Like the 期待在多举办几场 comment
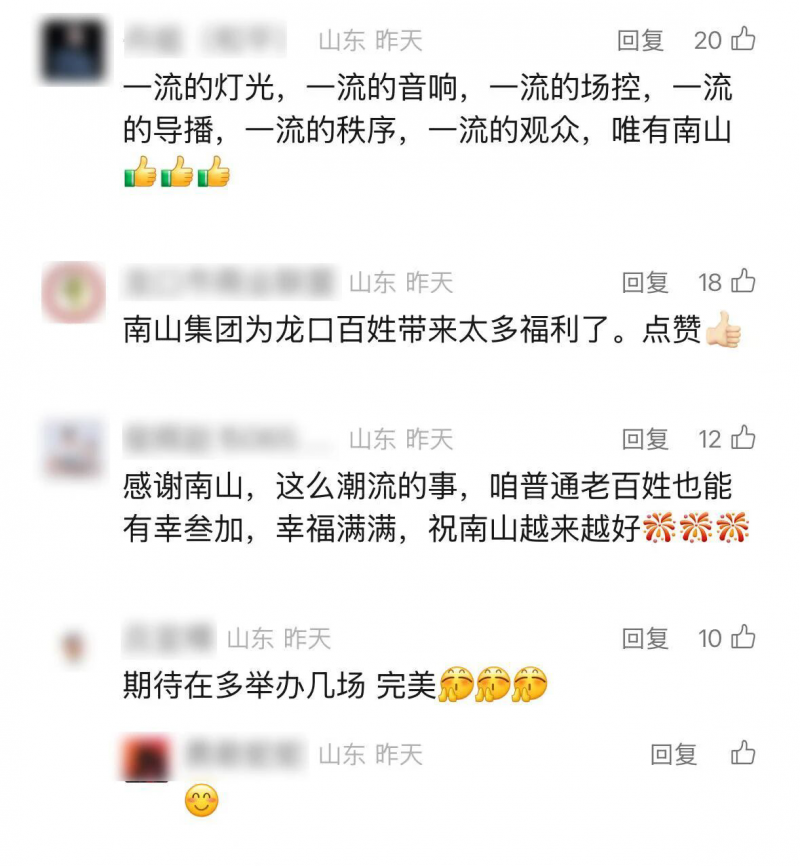Screen dimensions: 800x866 tap(743, 637)
